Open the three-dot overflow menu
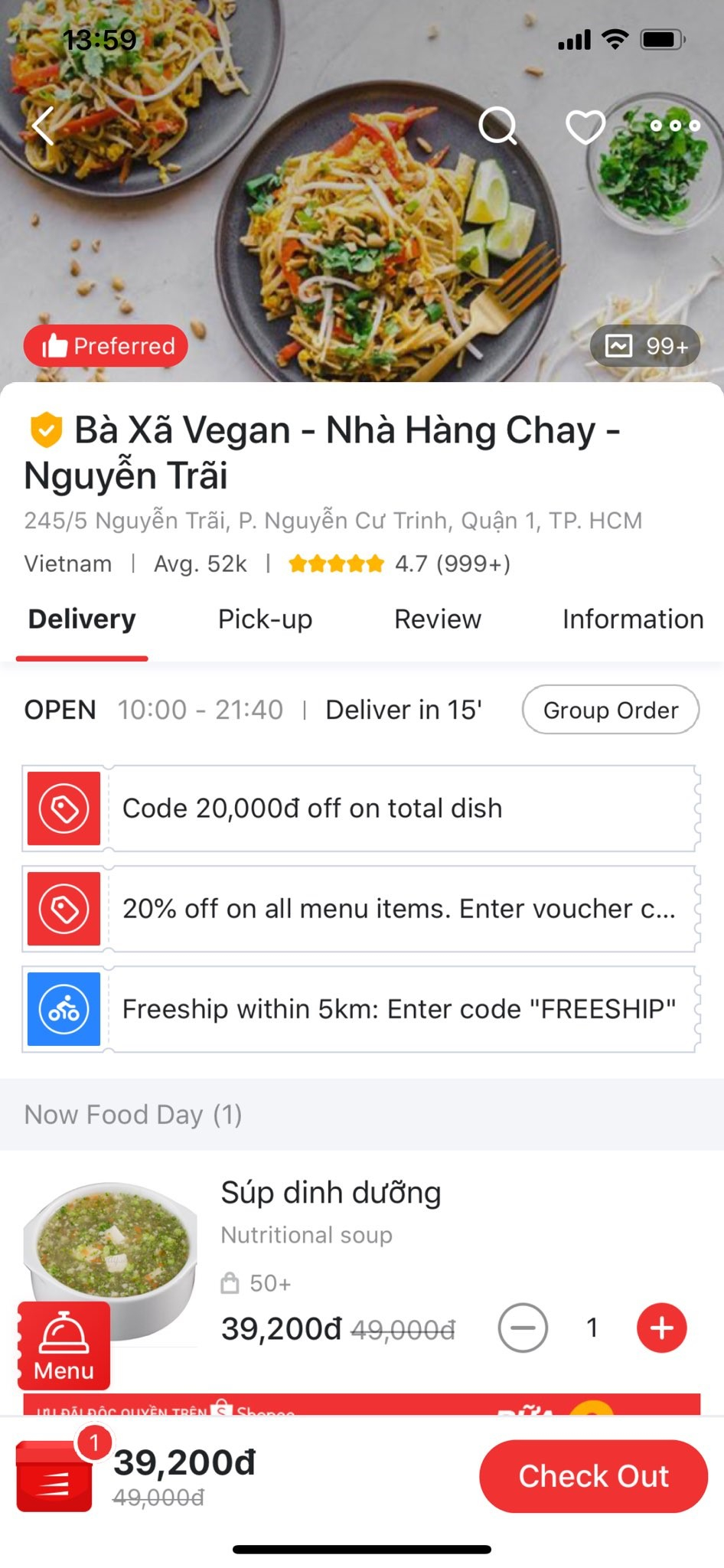Screen dimensions: 724x1568 674,126
